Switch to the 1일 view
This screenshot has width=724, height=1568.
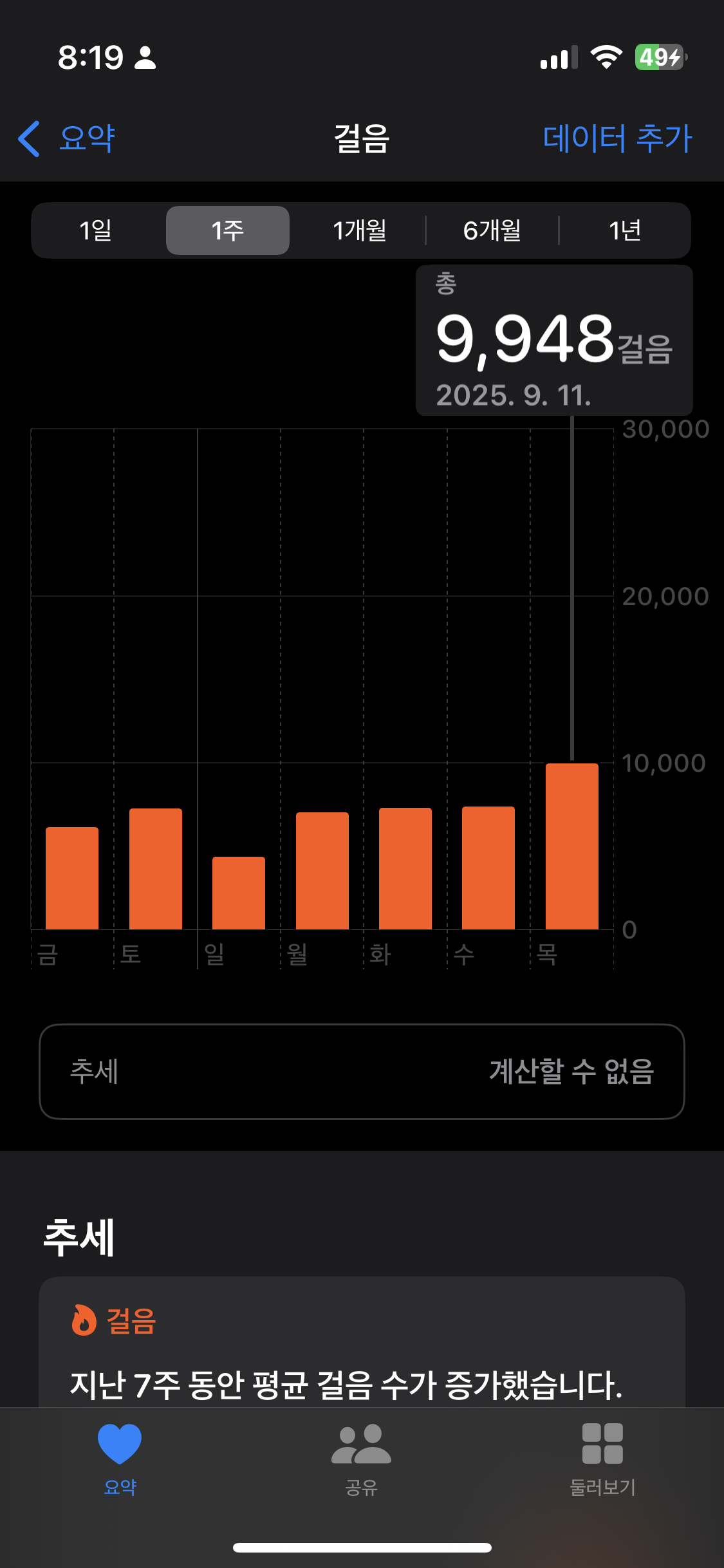coord(96,230)
